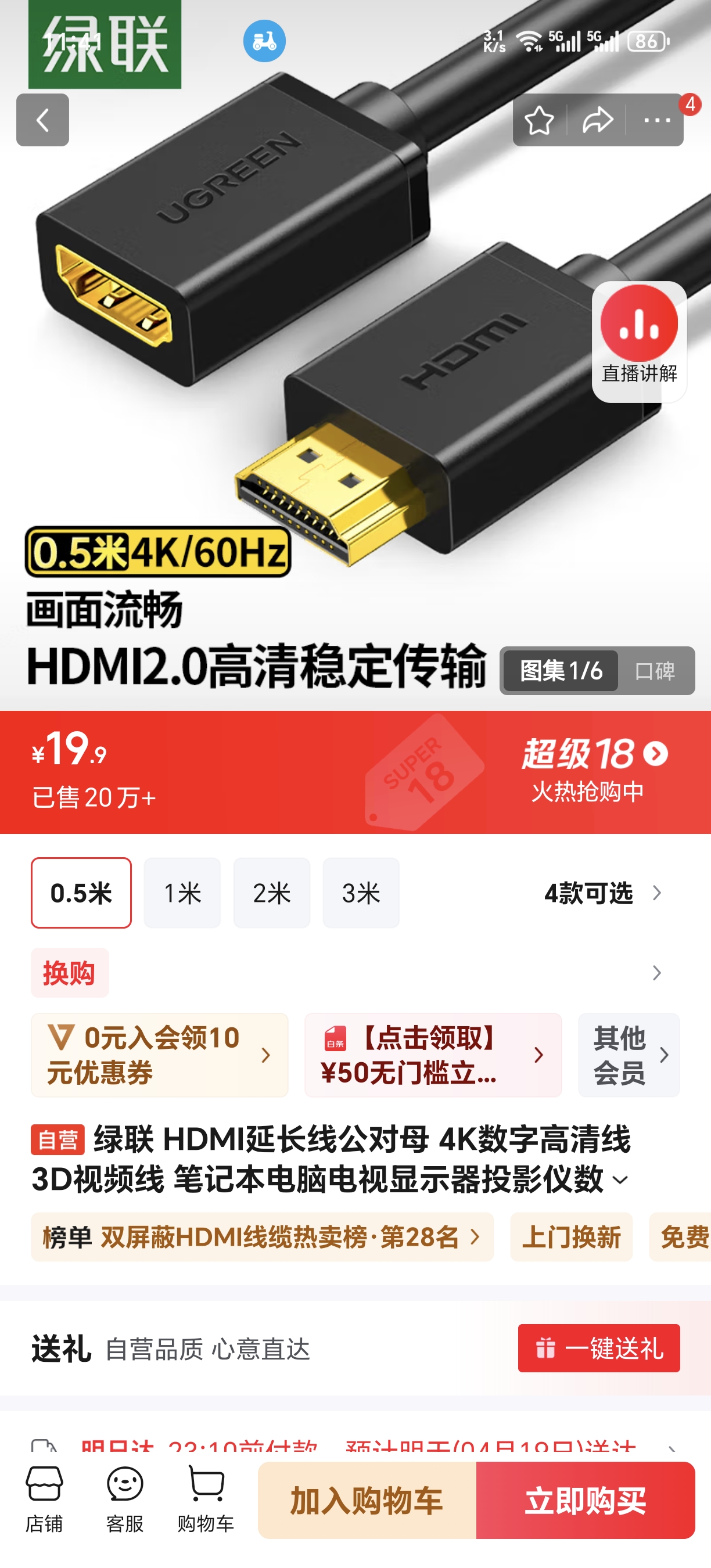Open the 直播讲解 live stream
The width and height of the screenshot is (711, 1568).
point(638,341)
